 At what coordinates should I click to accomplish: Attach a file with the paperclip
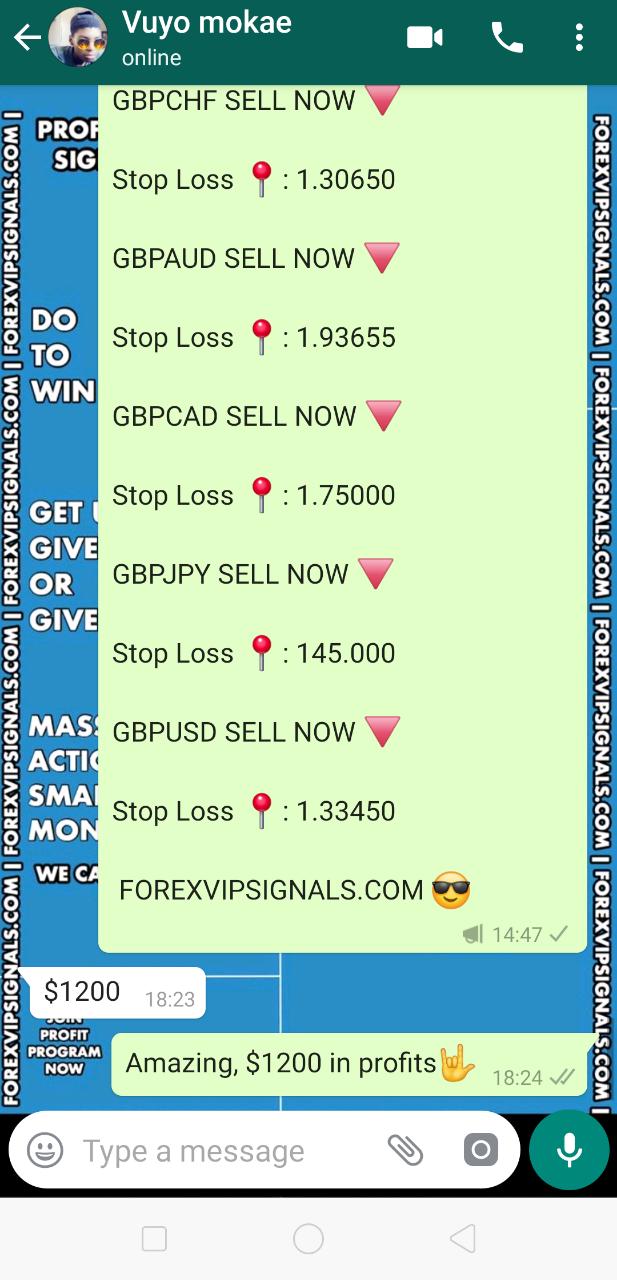(406, 1150)
